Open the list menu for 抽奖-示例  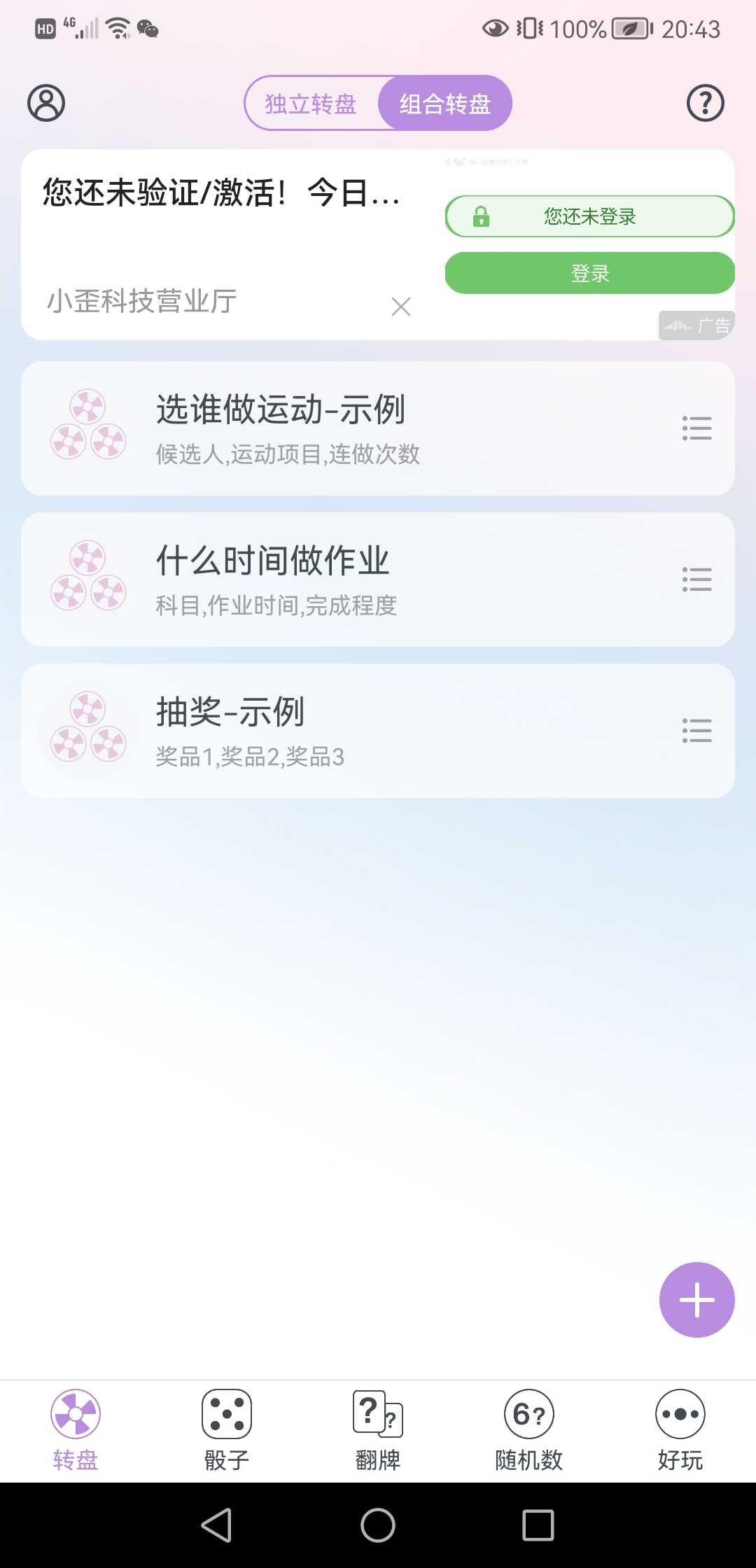(x=696, y=730)
